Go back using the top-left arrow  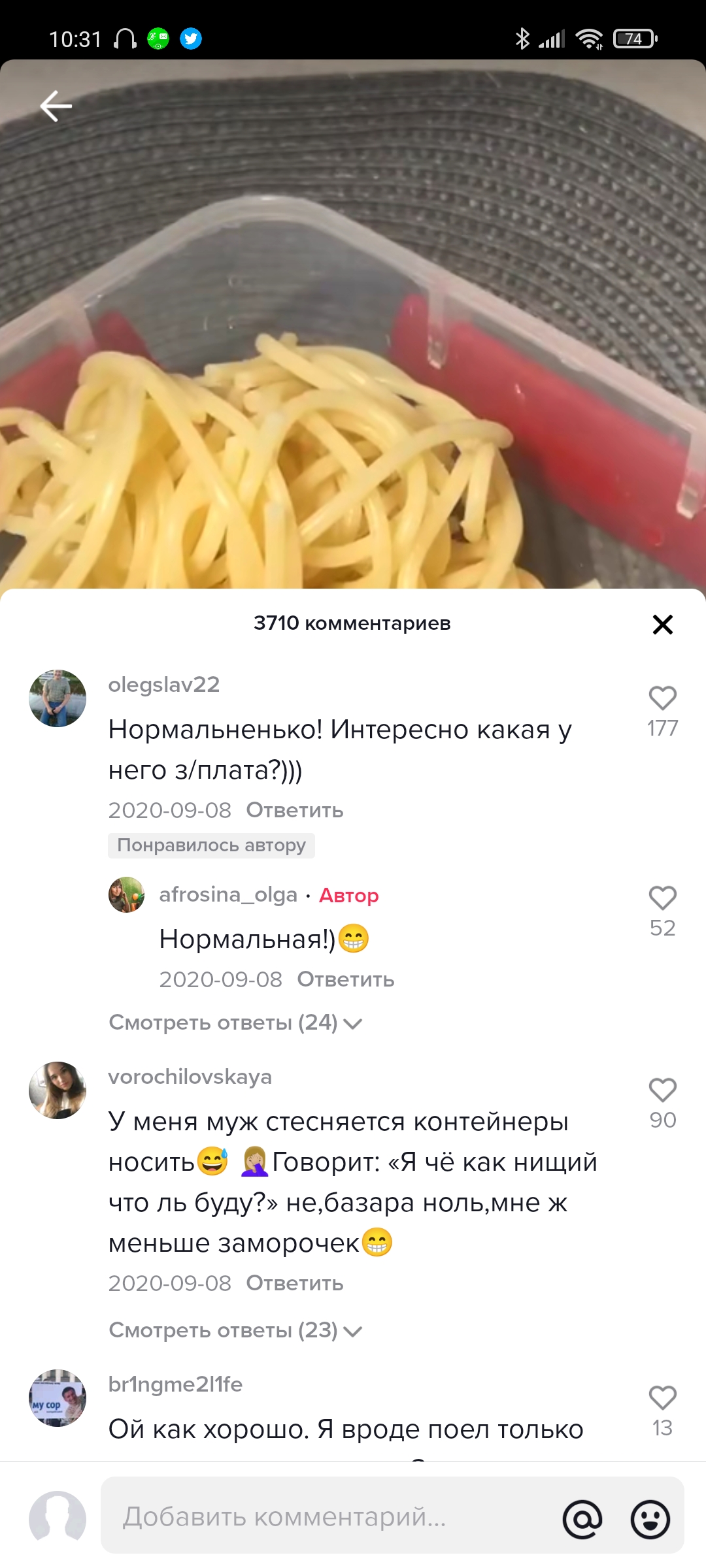(56, 106)
